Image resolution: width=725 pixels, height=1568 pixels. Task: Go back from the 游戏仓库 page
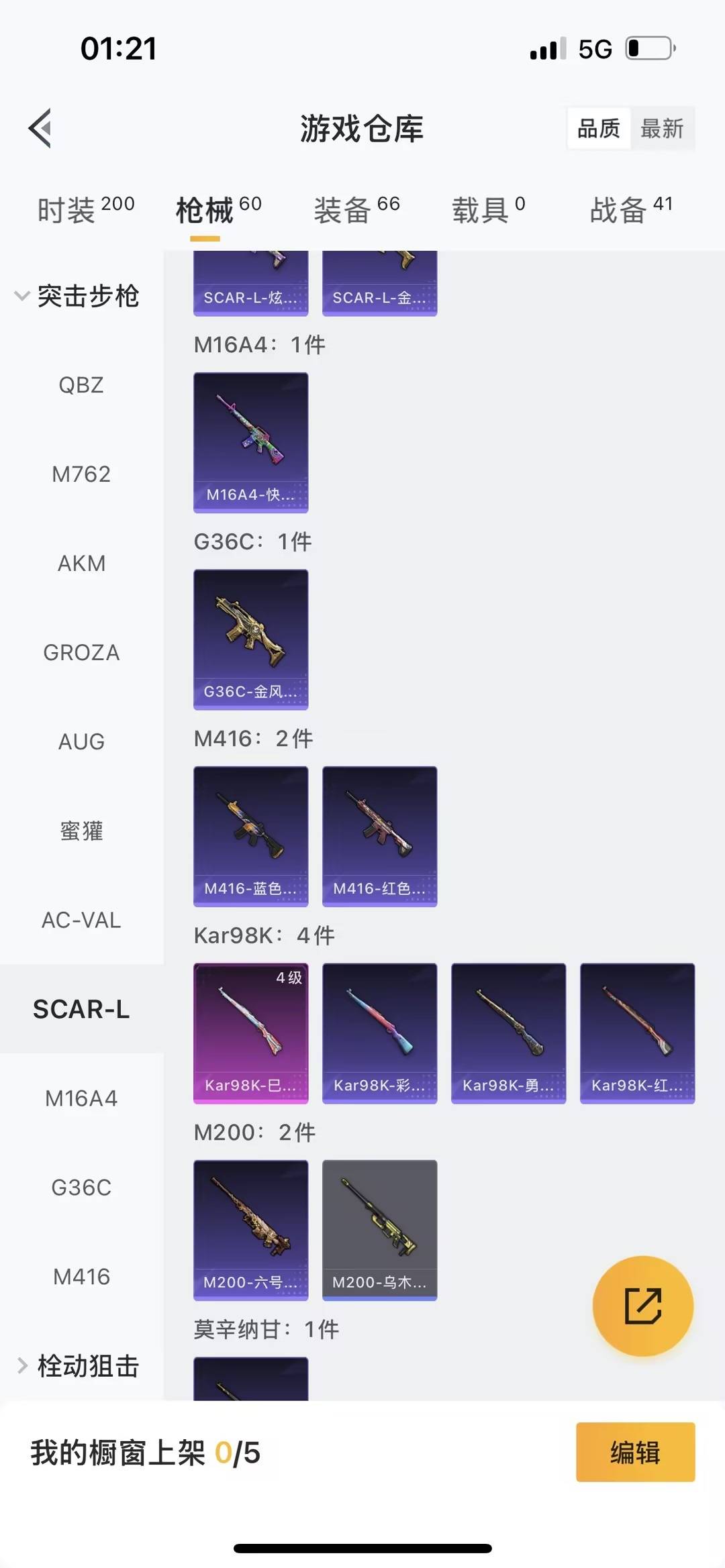pyautogui.click(x=40, y=127)
